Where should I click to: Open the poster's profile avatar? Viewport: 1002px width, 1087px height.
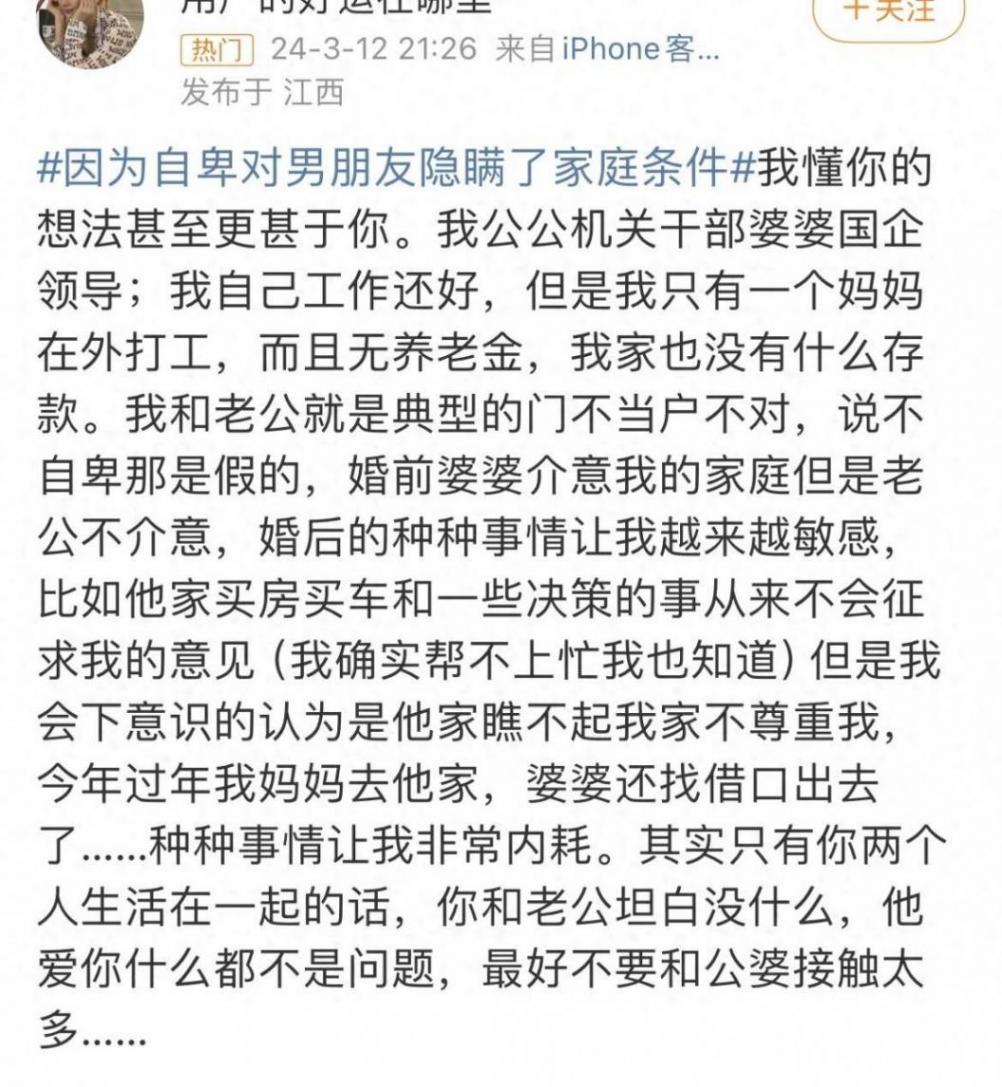pyautogui.click(x=90, y=28)
